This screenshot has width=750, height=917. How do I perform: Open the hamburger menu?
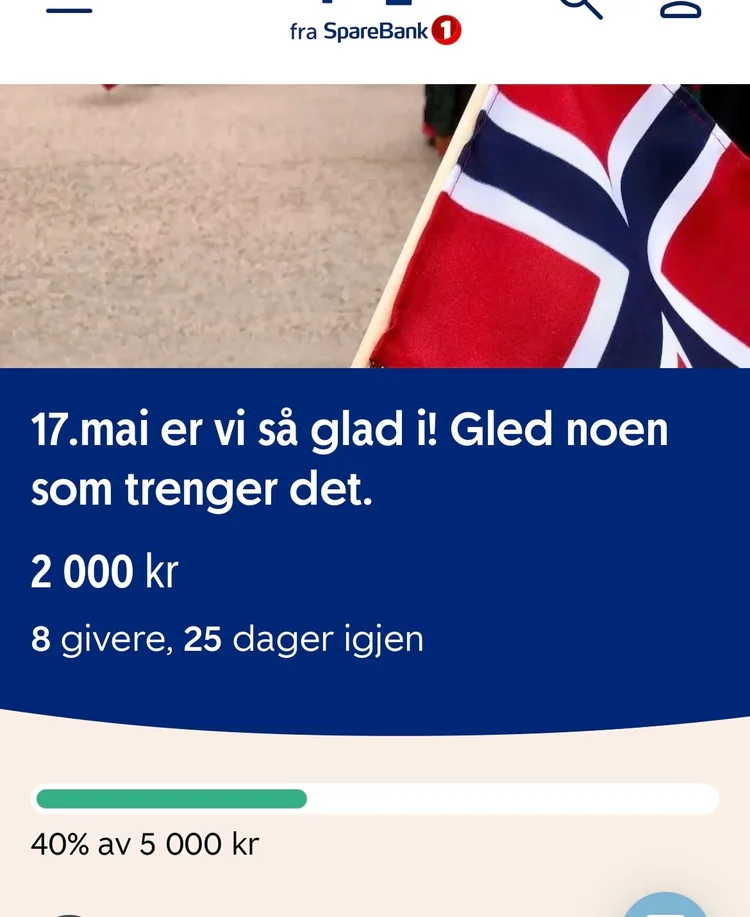pos(69,8)
